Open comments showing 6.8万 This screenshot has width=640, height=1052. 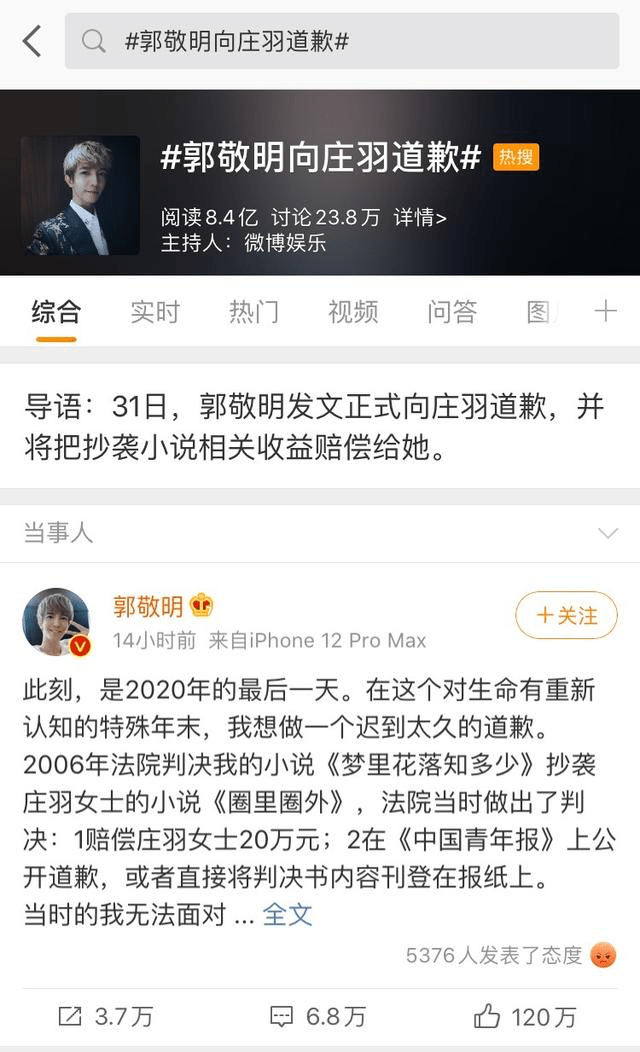(319, 1017)
